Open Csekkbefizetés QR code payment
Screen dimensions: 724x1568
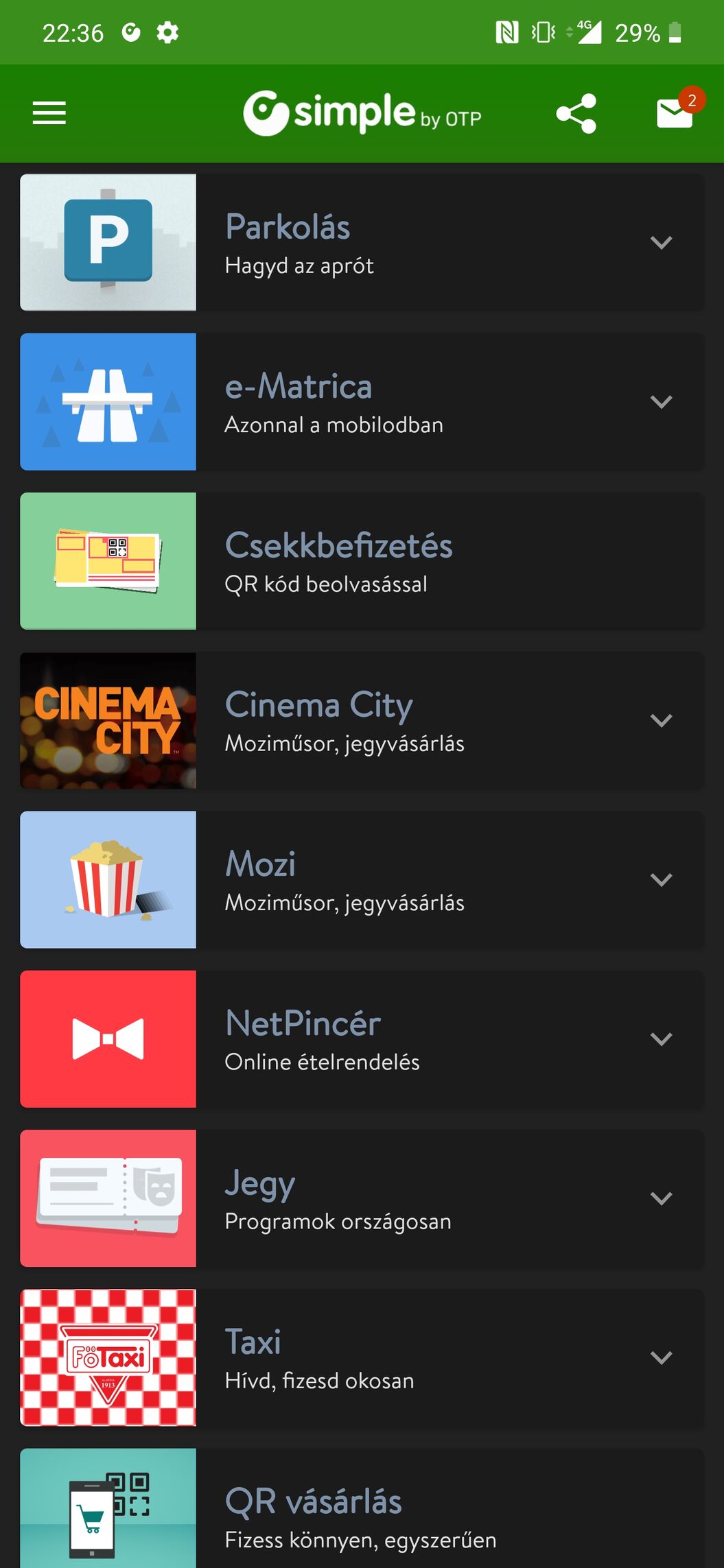pos(362,561)
